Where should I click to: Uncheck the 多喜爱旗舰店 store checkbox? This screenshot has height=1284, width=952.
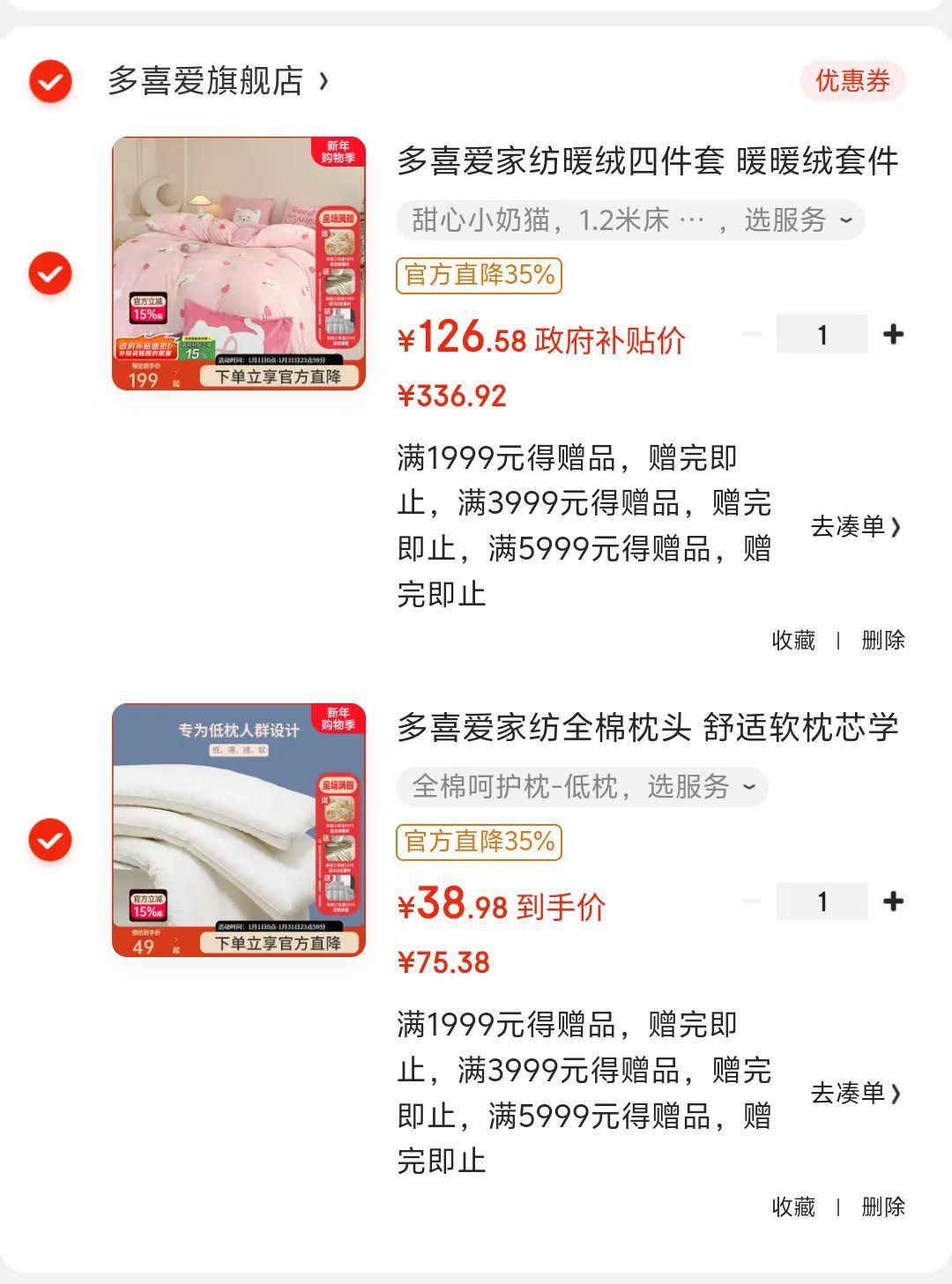pyautogui.click(x=50, y=82)
